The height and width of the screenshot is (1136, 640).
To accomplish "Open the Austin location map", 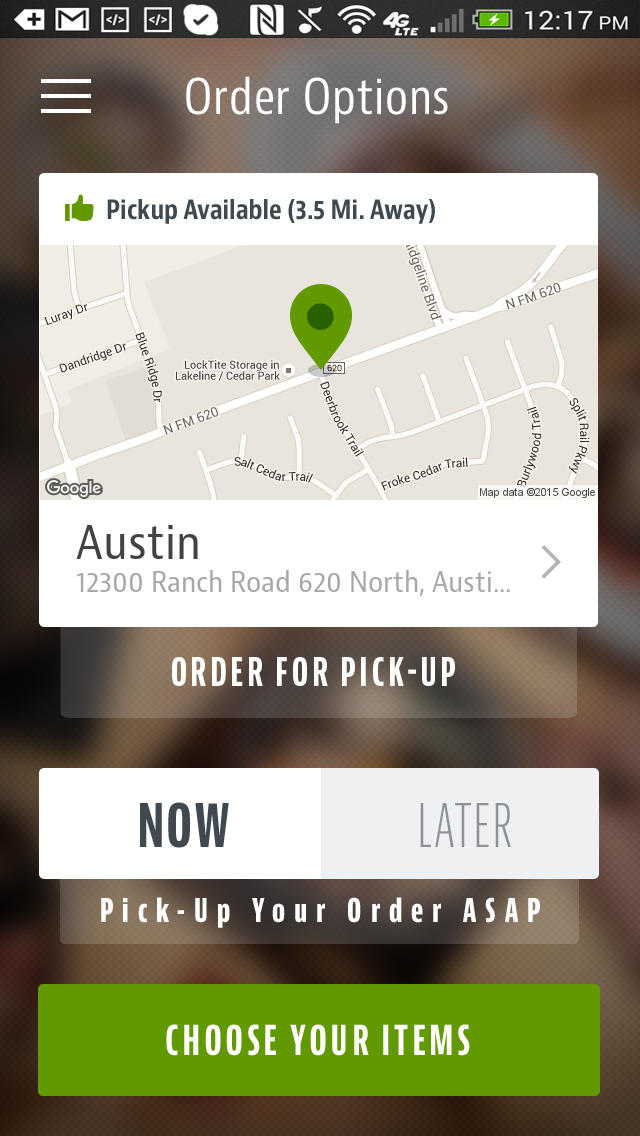I will pos(318,372).
